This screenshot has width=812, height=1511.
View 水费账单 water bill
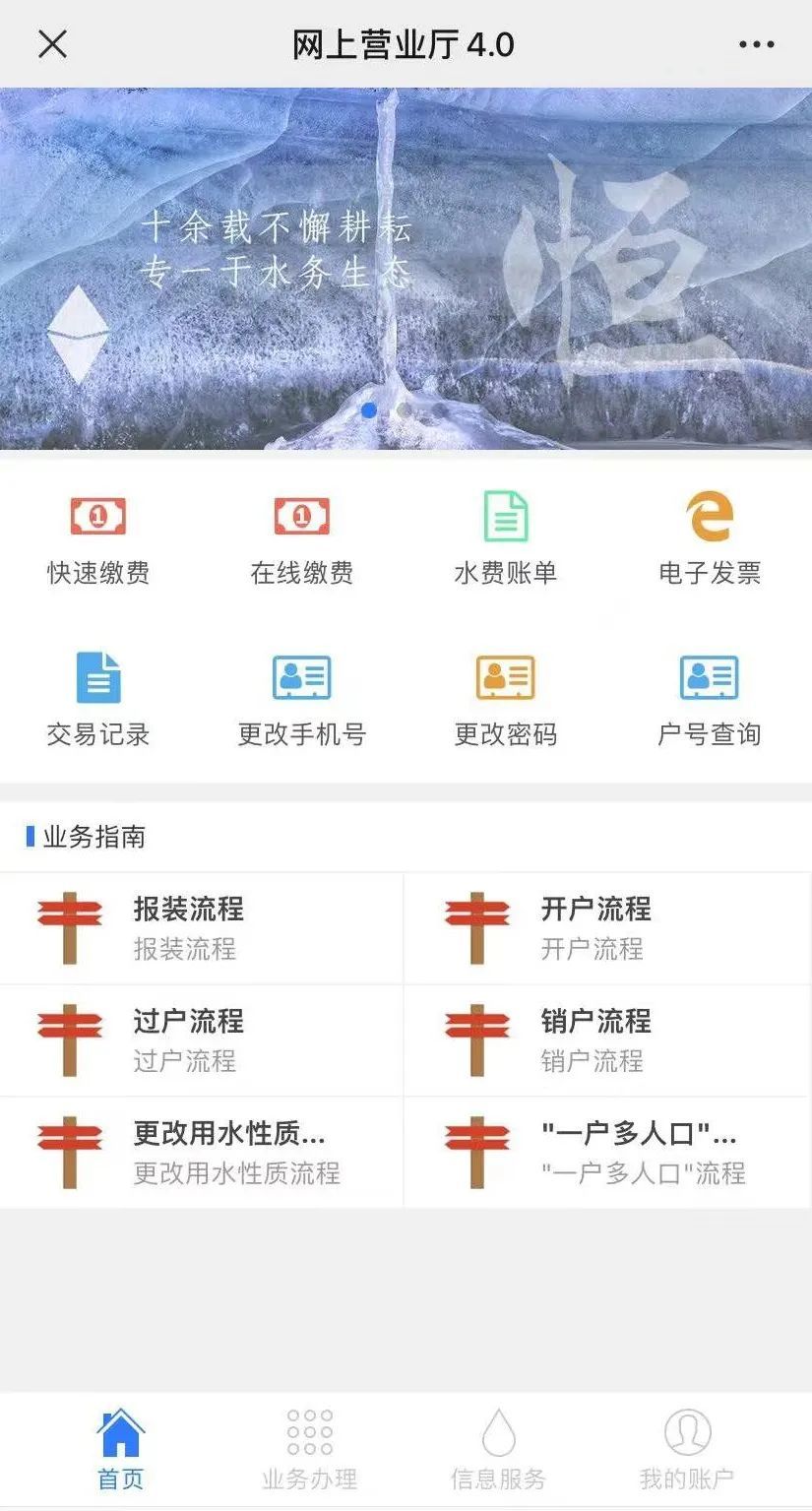506,538
